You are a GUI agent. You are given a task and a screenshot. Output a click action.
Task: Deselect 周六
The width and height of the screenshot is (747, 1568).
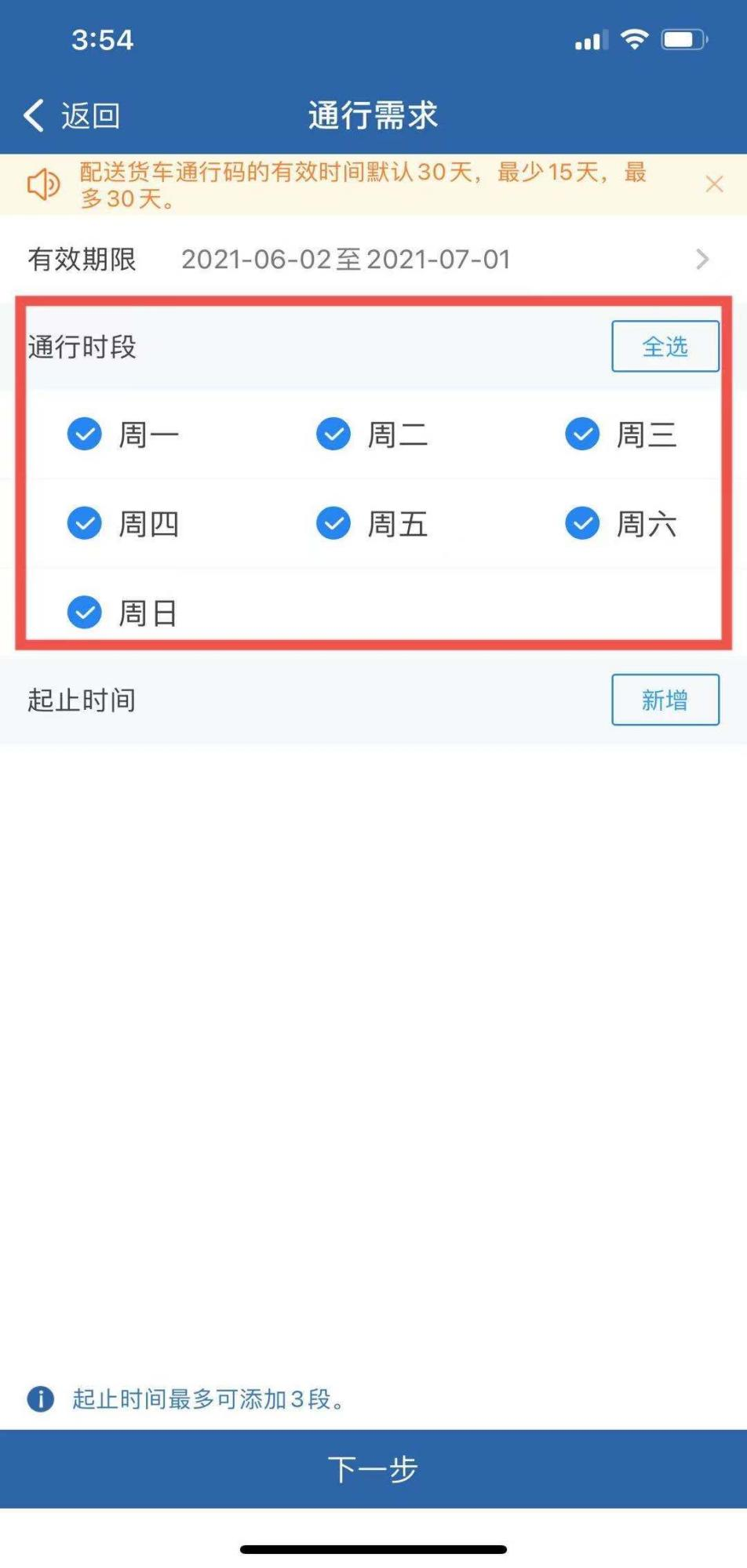pyautogui.click(x=582, y=523)
